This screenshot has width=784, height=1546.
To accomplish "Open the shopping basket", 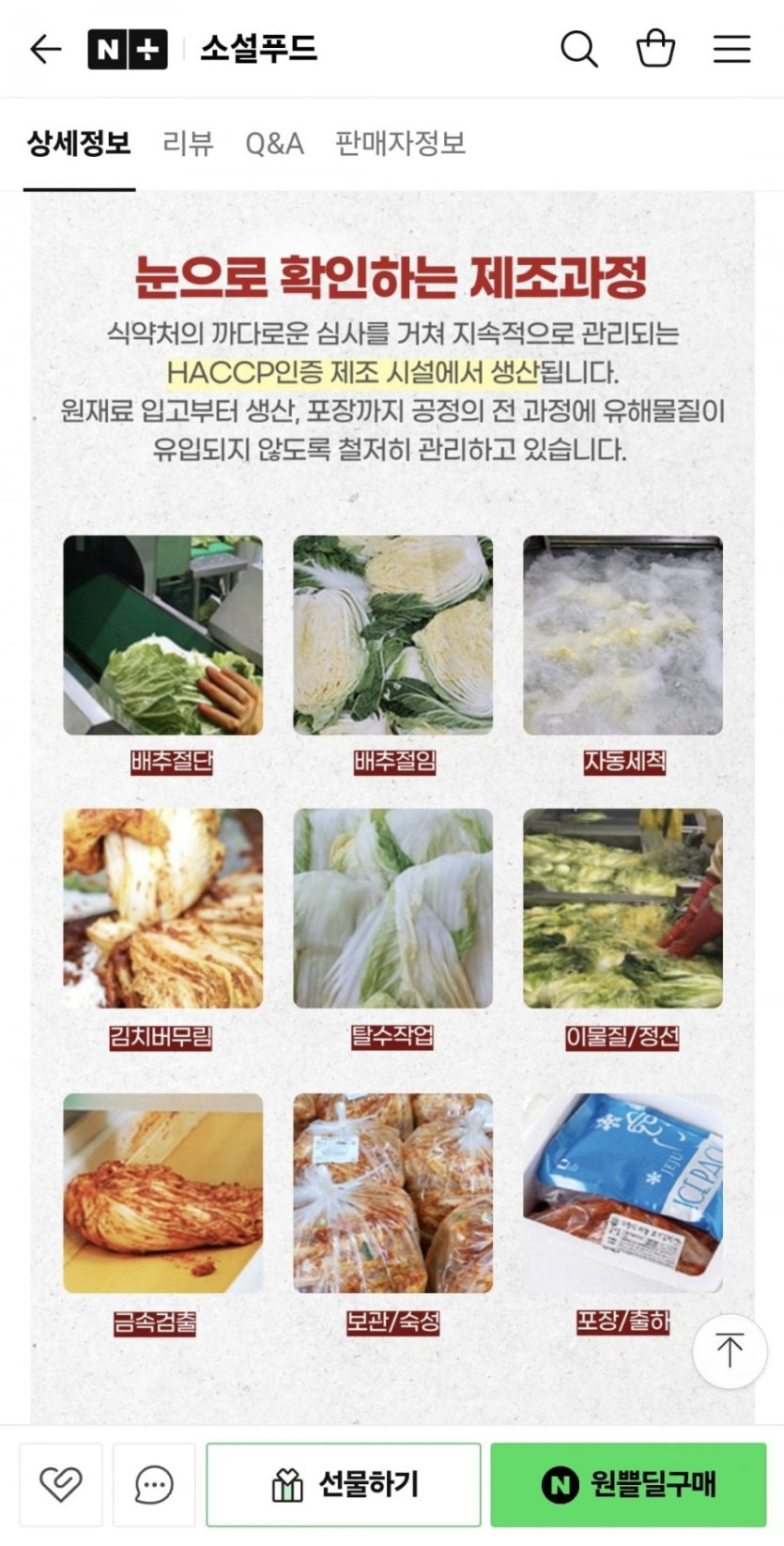I will coord(655,49).
